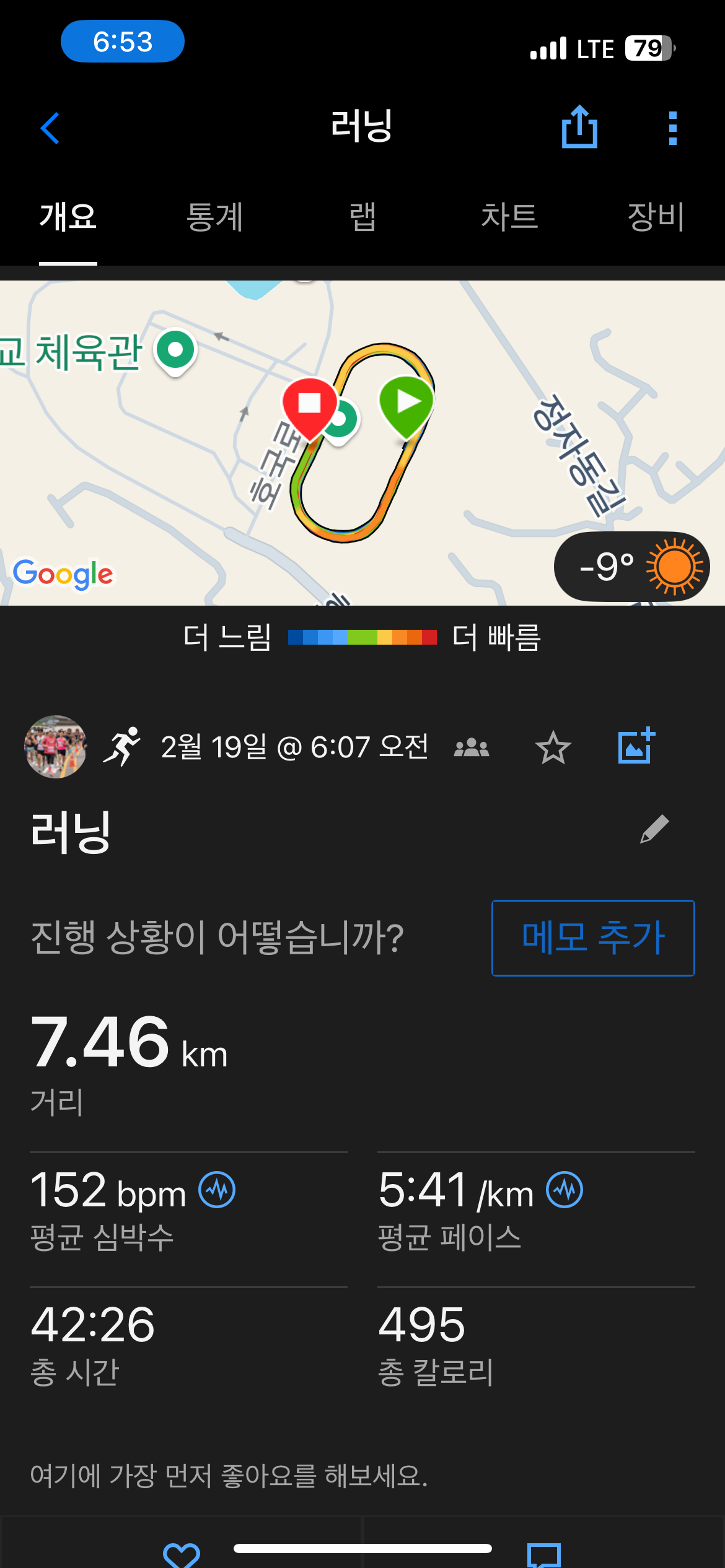
Task: Open the privacy audience people icon
Action: (472, 747)
